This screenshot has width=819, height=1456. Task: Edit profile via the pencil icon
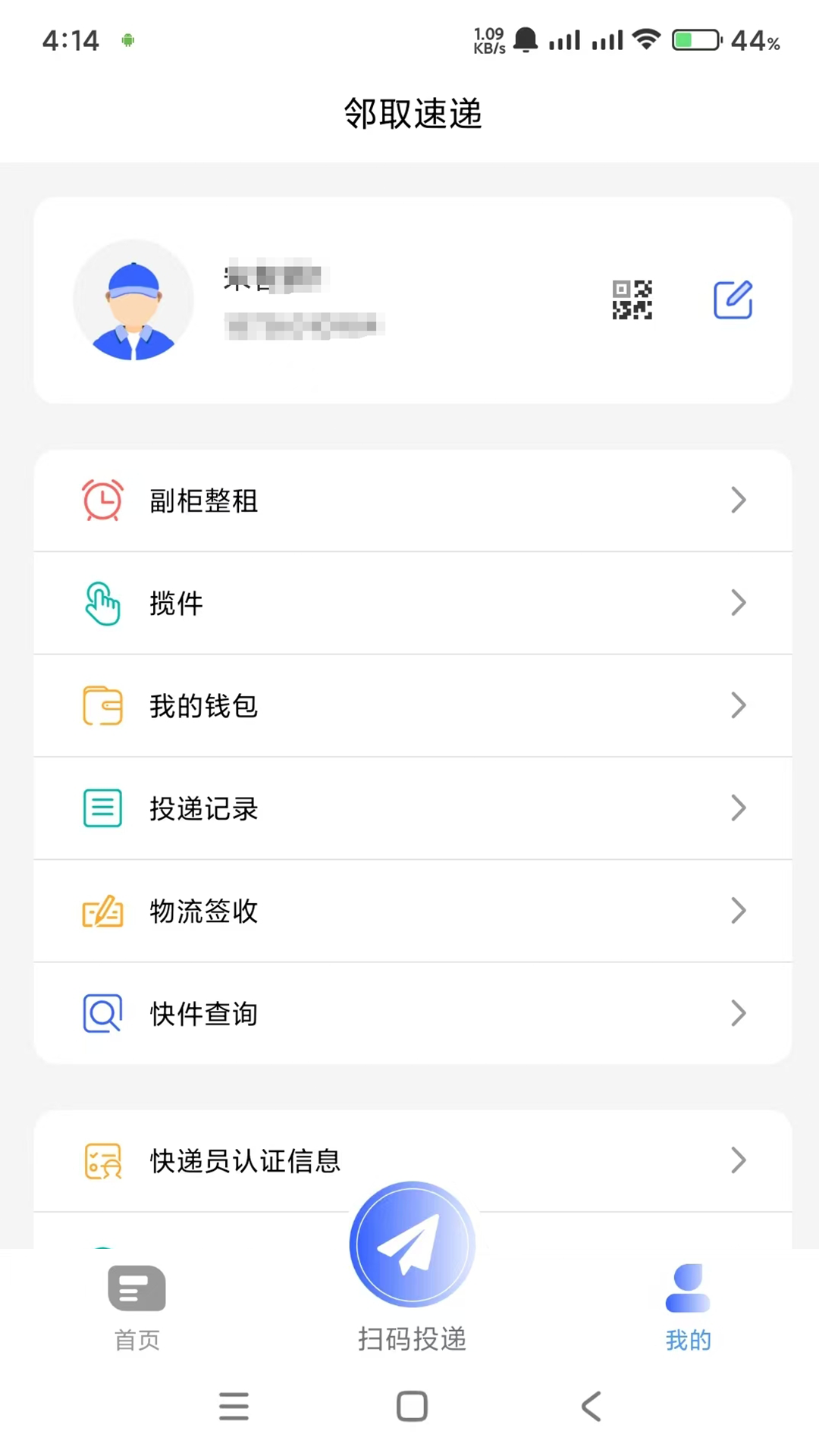click(733, 300)
